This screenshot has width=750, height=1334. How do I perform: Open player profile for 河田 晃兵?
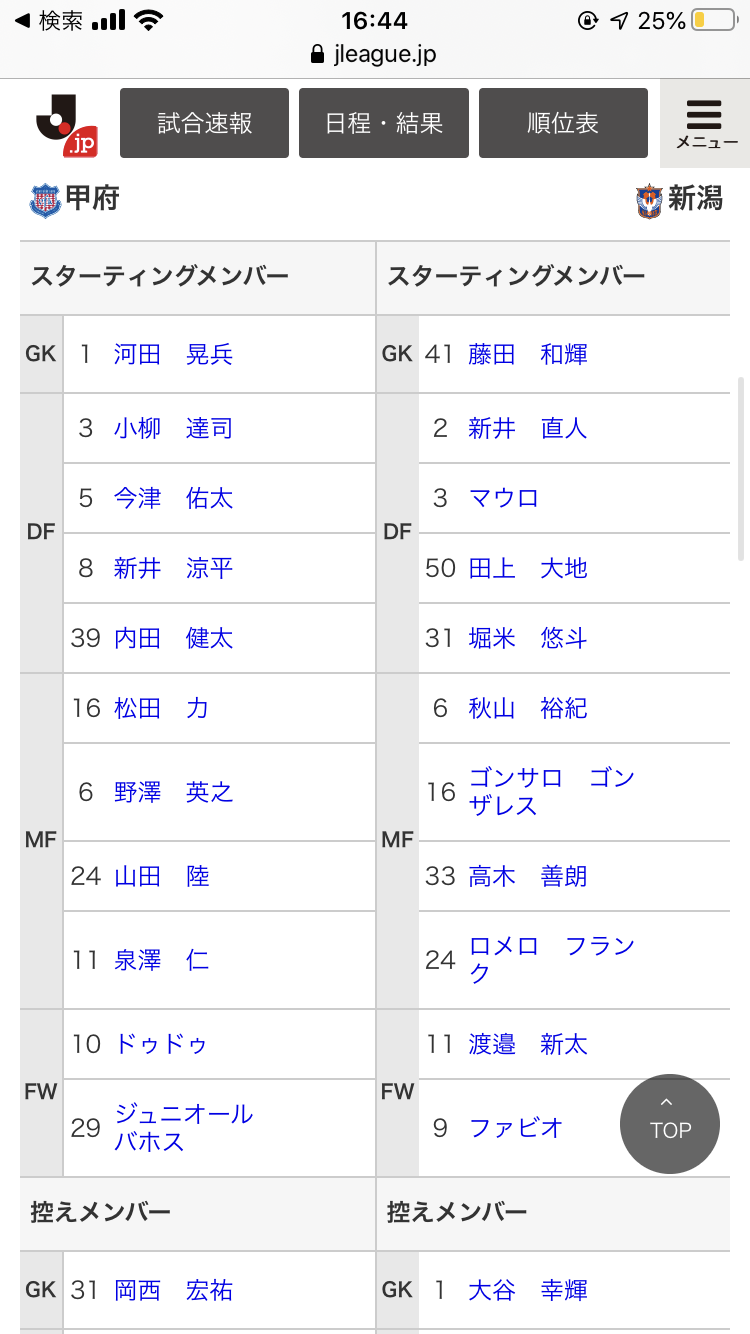(173, 354)
